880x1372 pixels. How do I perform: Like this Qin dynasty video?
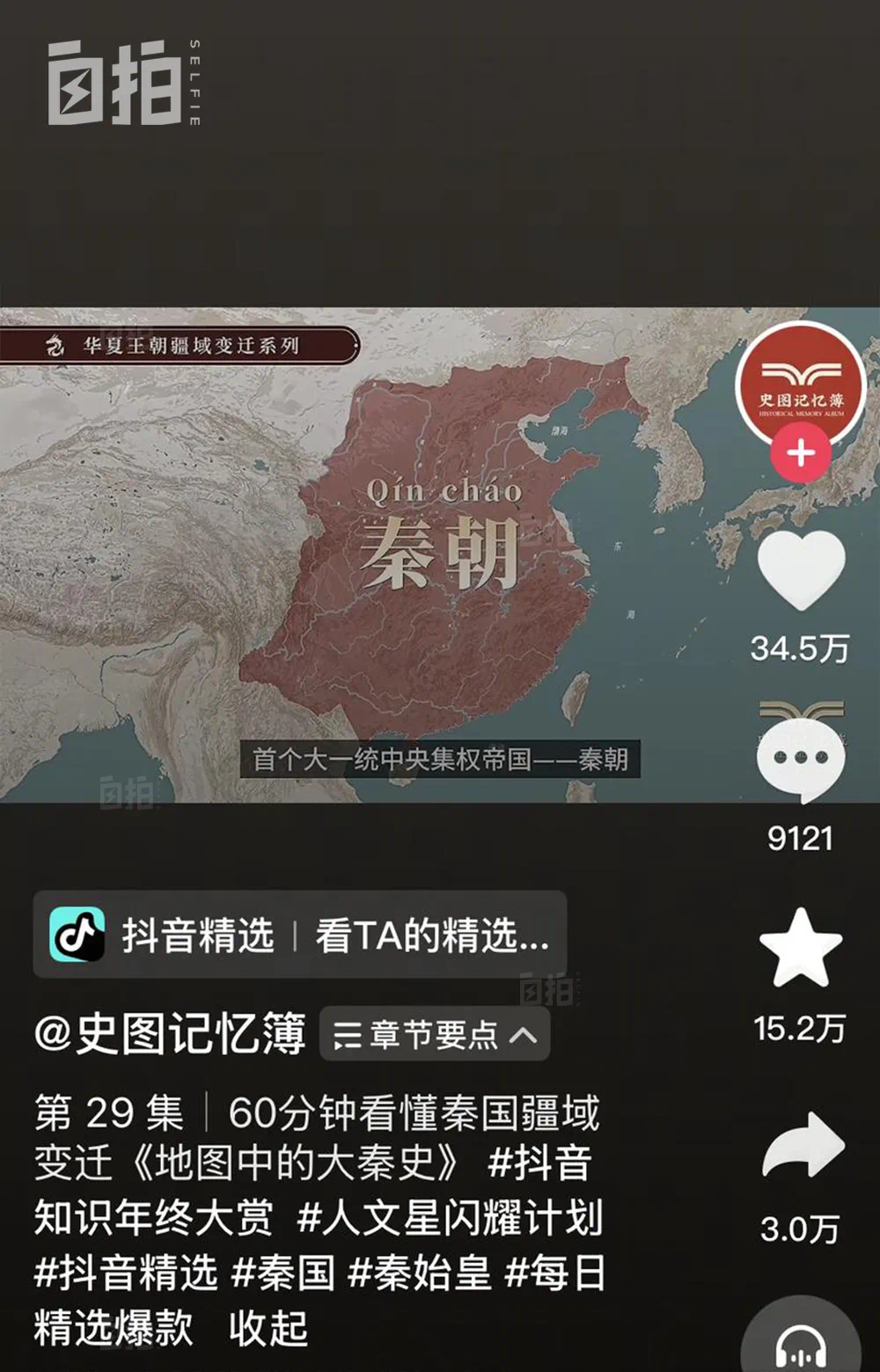point(801,570)
